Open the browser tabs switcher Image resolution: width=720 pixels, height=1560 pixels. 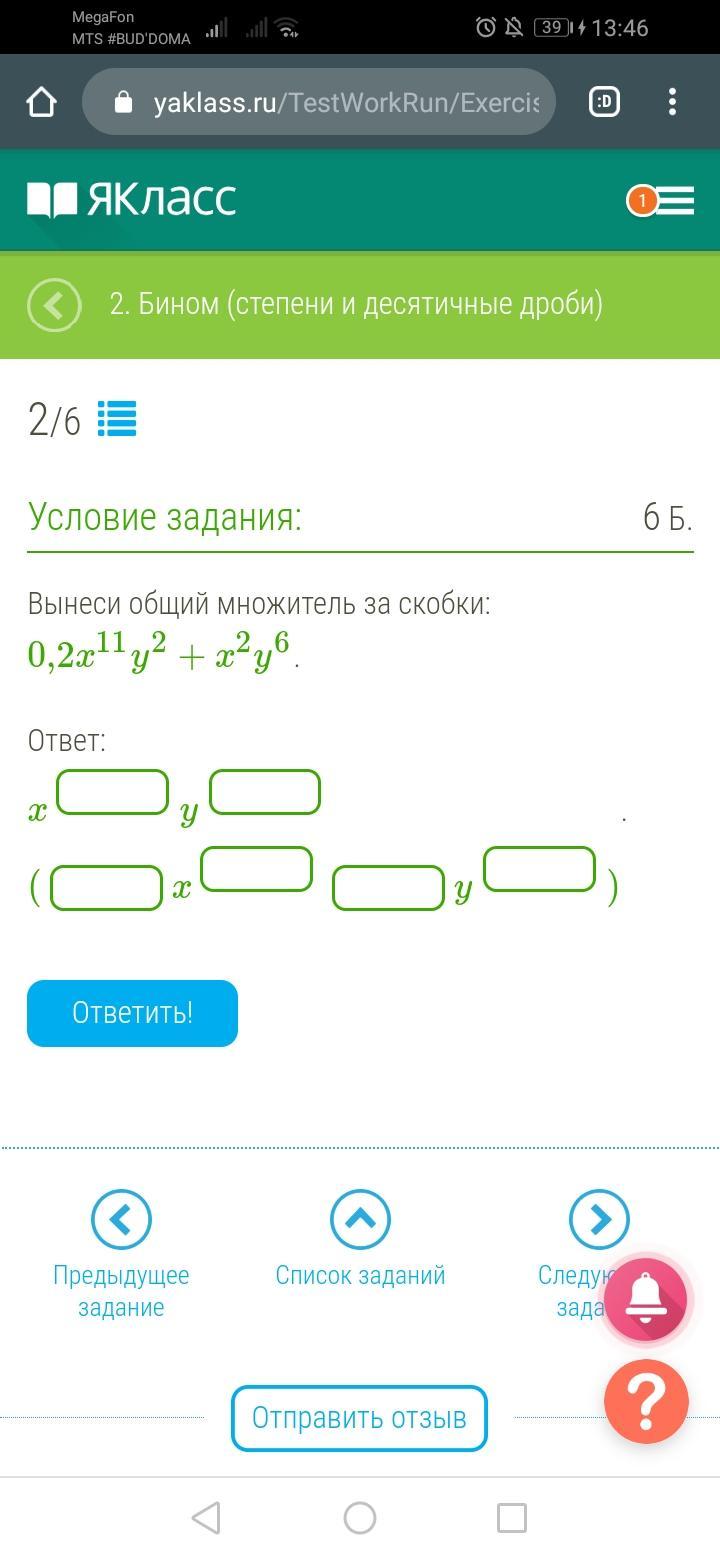click(x=604, y=102)
